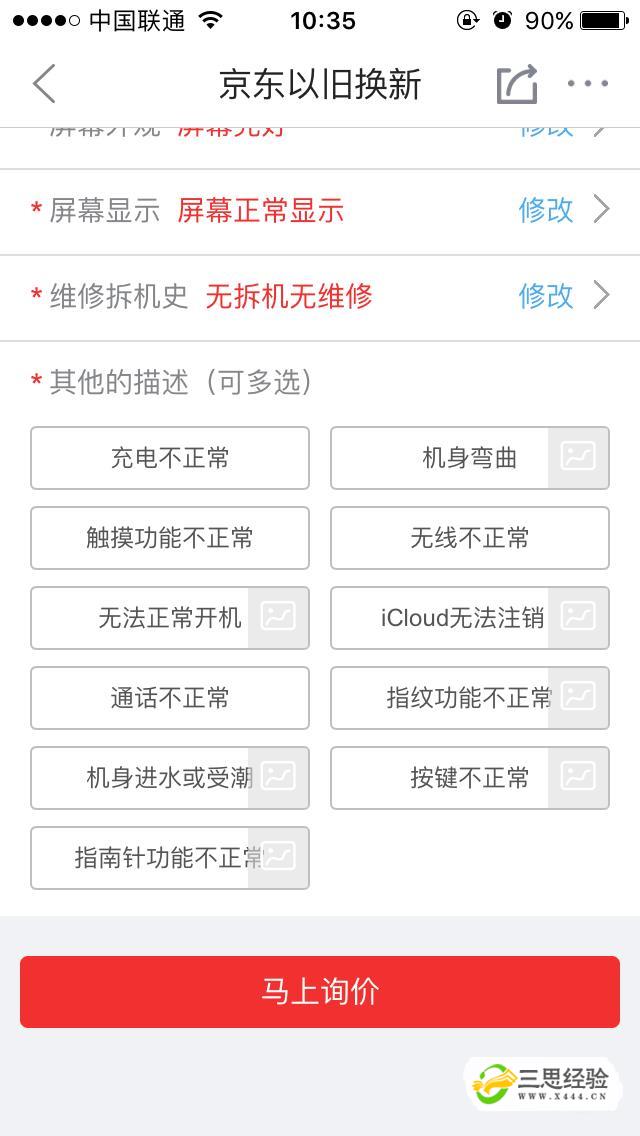Go back using the header arrow
Screen dimensions: 640x1136
click(x=44, y=84)
